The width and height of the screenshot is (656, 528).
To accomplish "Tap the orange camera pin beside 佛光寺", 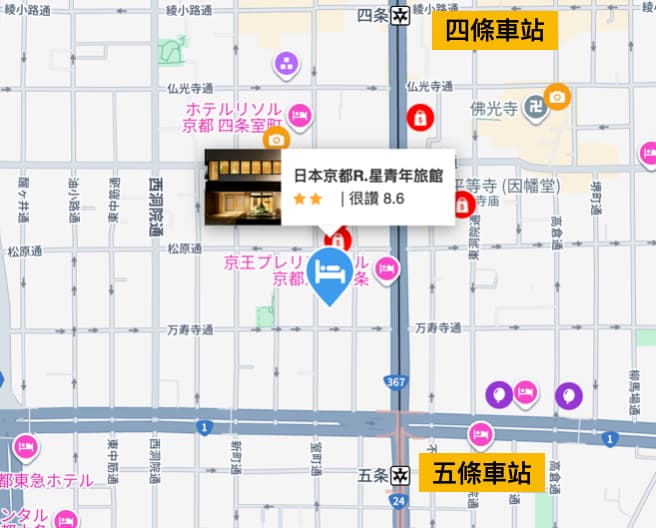I will click(558, 96).
